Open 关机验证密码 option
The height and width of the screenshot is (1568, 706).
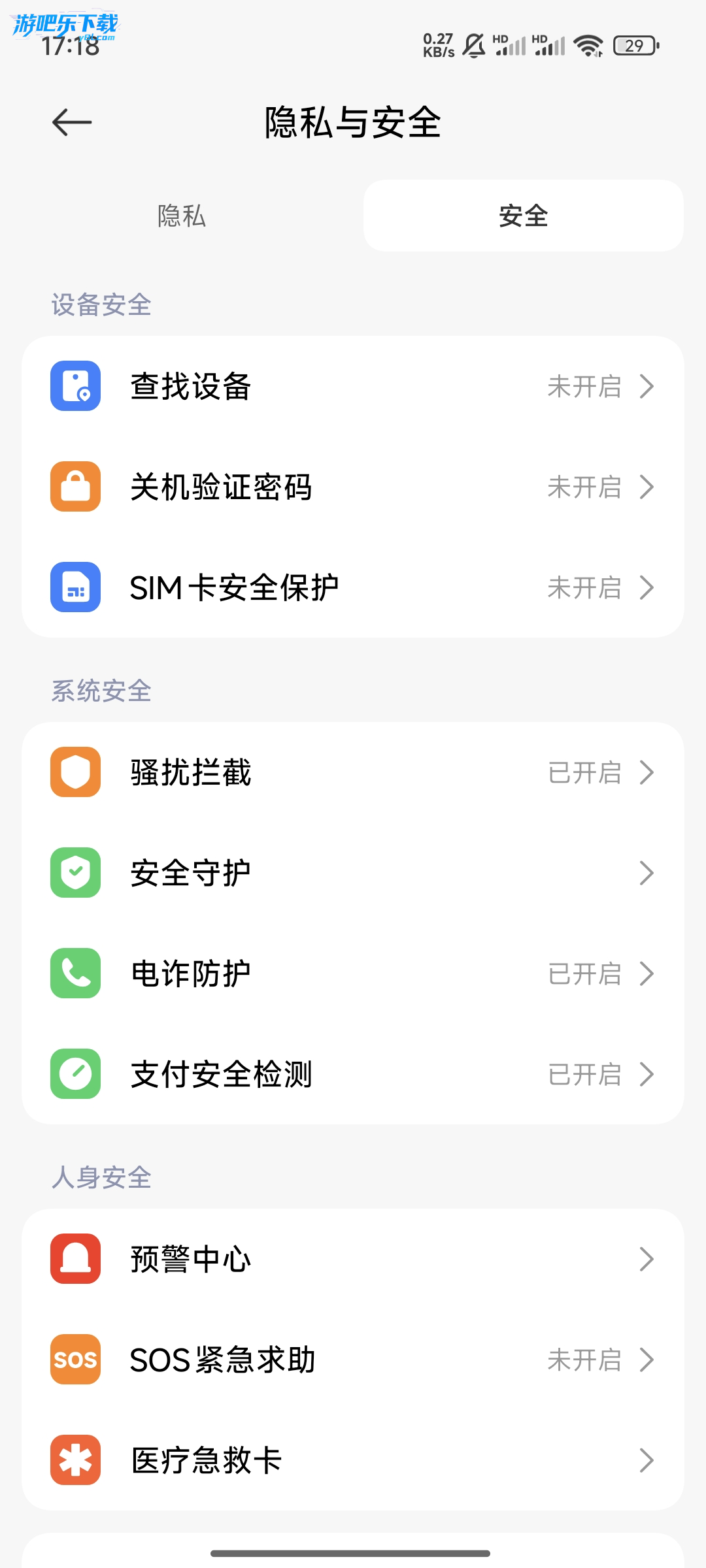[x=353, y=487]
